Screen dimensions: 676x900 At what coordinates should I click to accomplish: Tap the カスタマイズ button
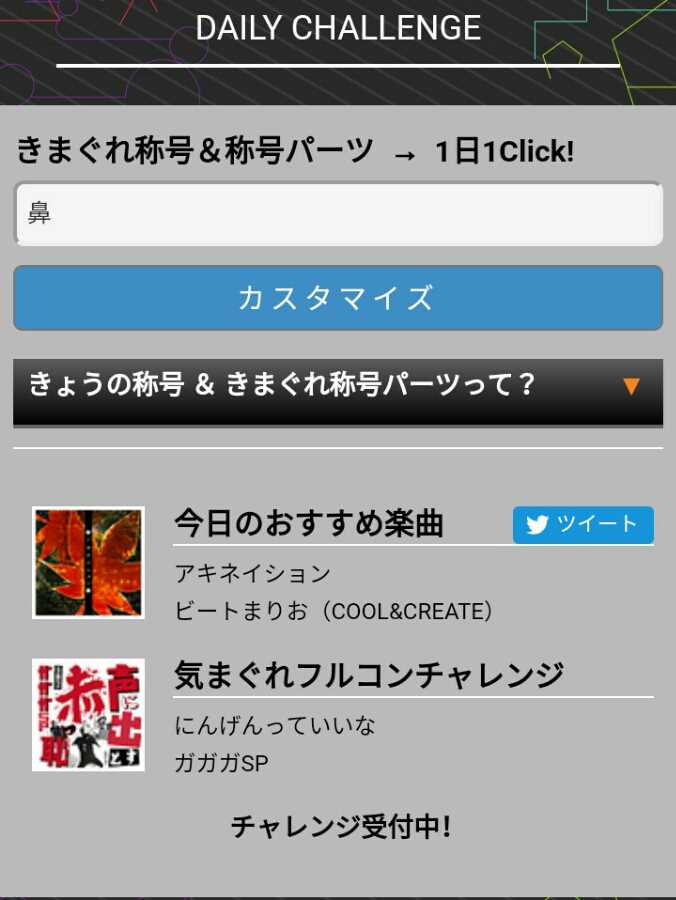tap(338, 298)
